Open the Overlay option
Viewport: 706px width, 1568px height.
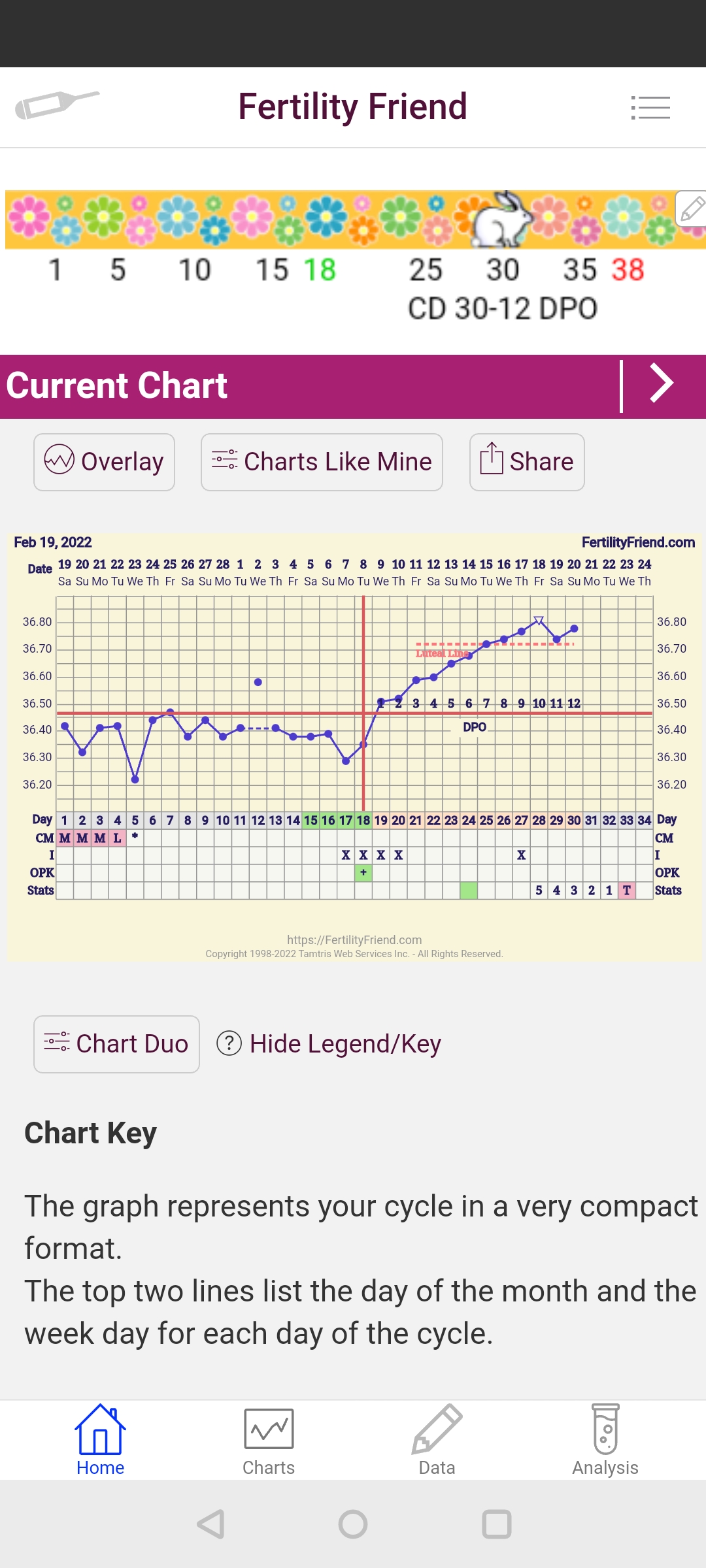pyautogui.click(x=105, y=462)
